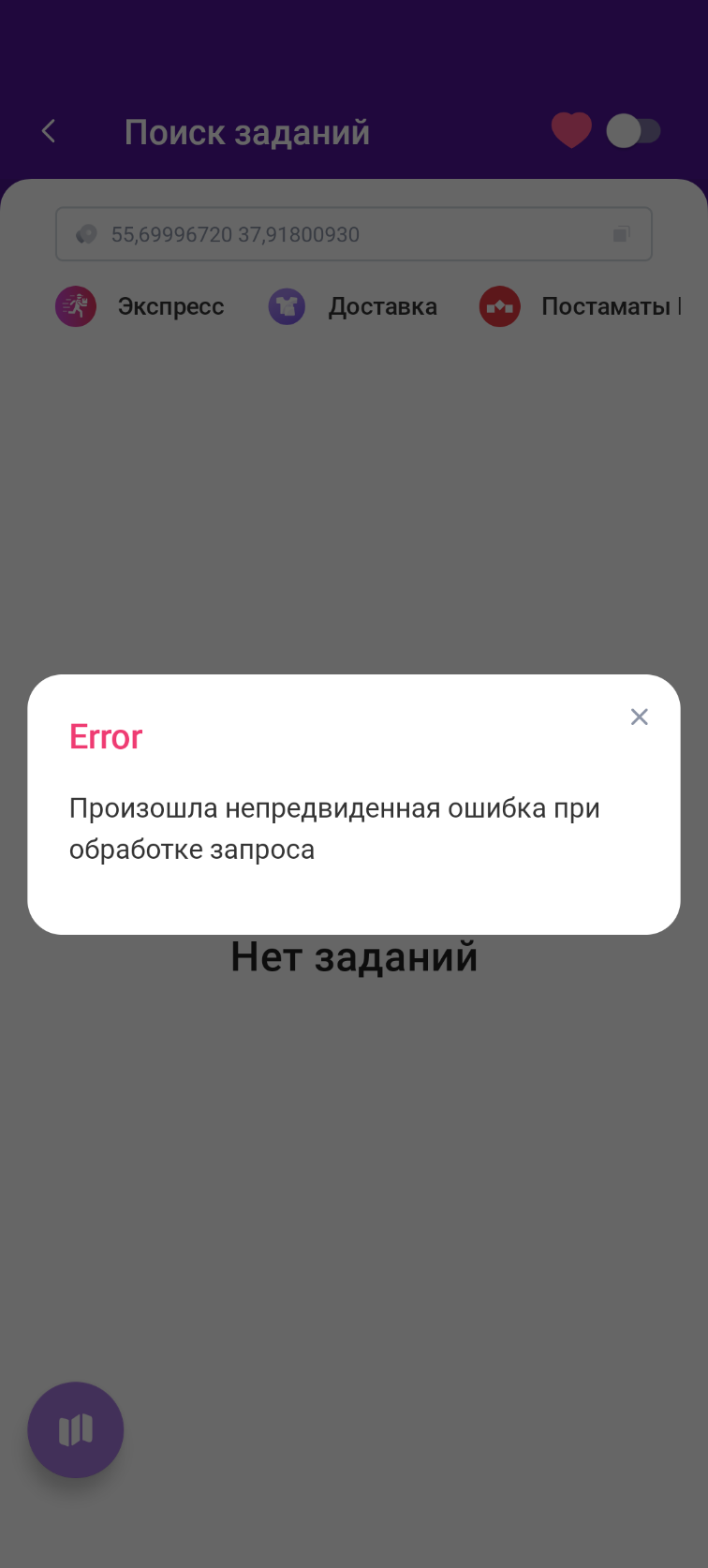Tap the heart favorites icon
The height and width of the screenshot is (1568, 708).
pyautogui.click(x=571, y=130)
